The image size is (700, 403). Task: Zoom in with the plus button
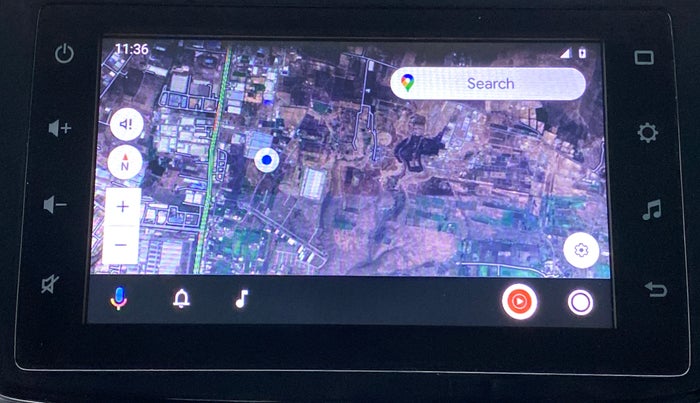coord(122,208)
